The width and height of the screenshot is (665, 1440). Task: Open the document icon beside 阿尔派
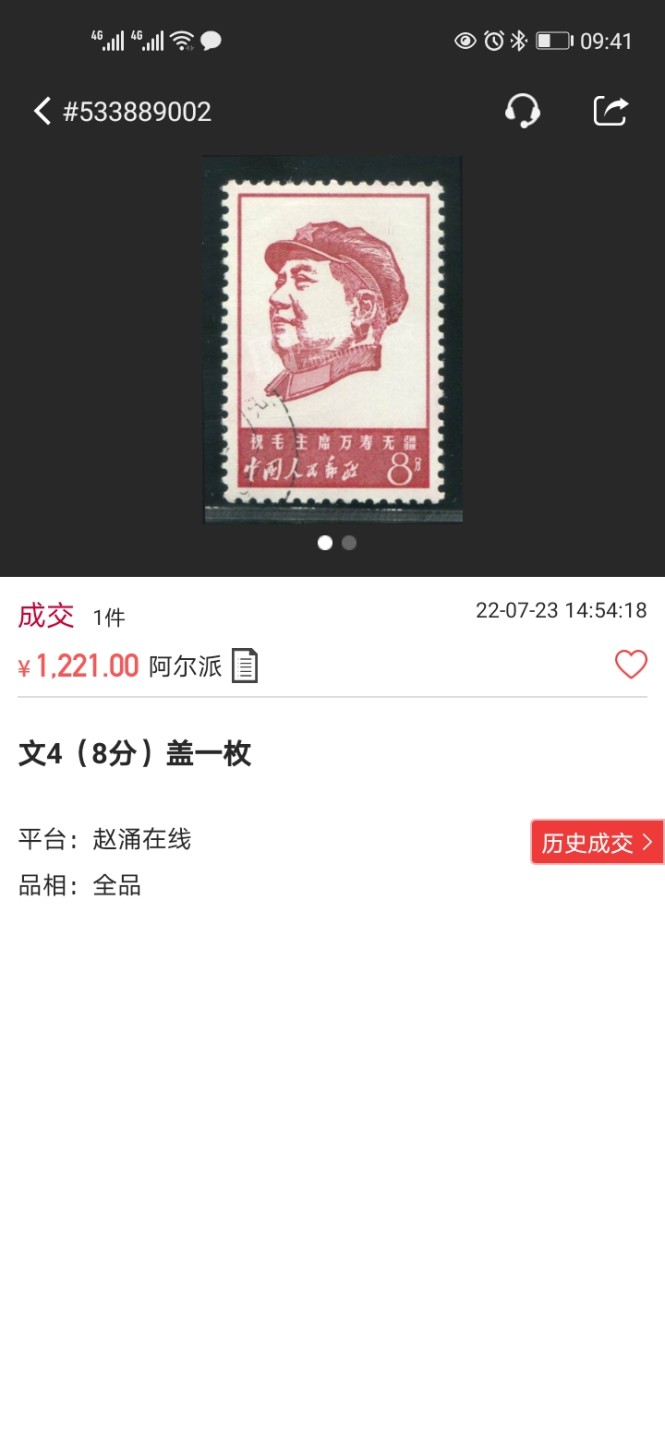click(x=245, y=666)
